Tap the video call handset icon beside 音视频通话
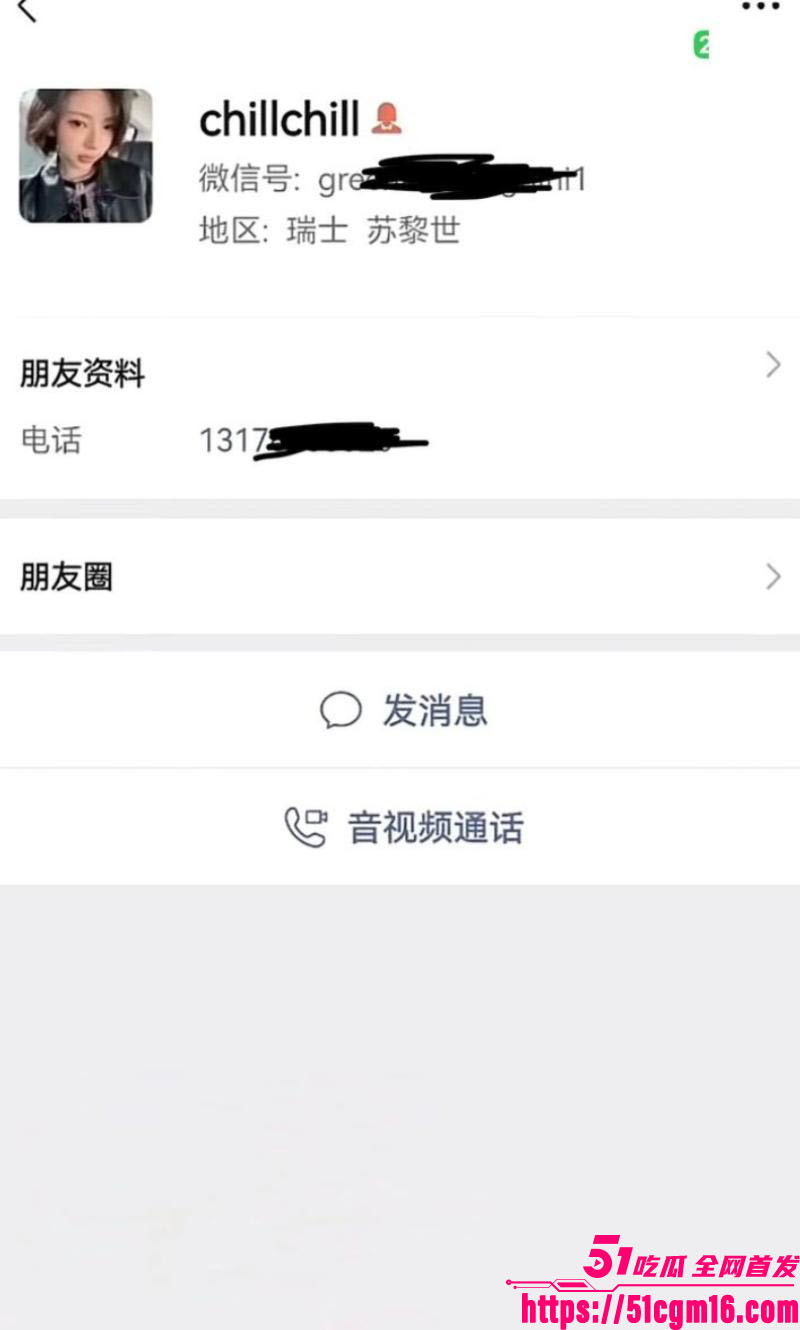Screen dimensions: 800x1330 click(x=303, y=826)
